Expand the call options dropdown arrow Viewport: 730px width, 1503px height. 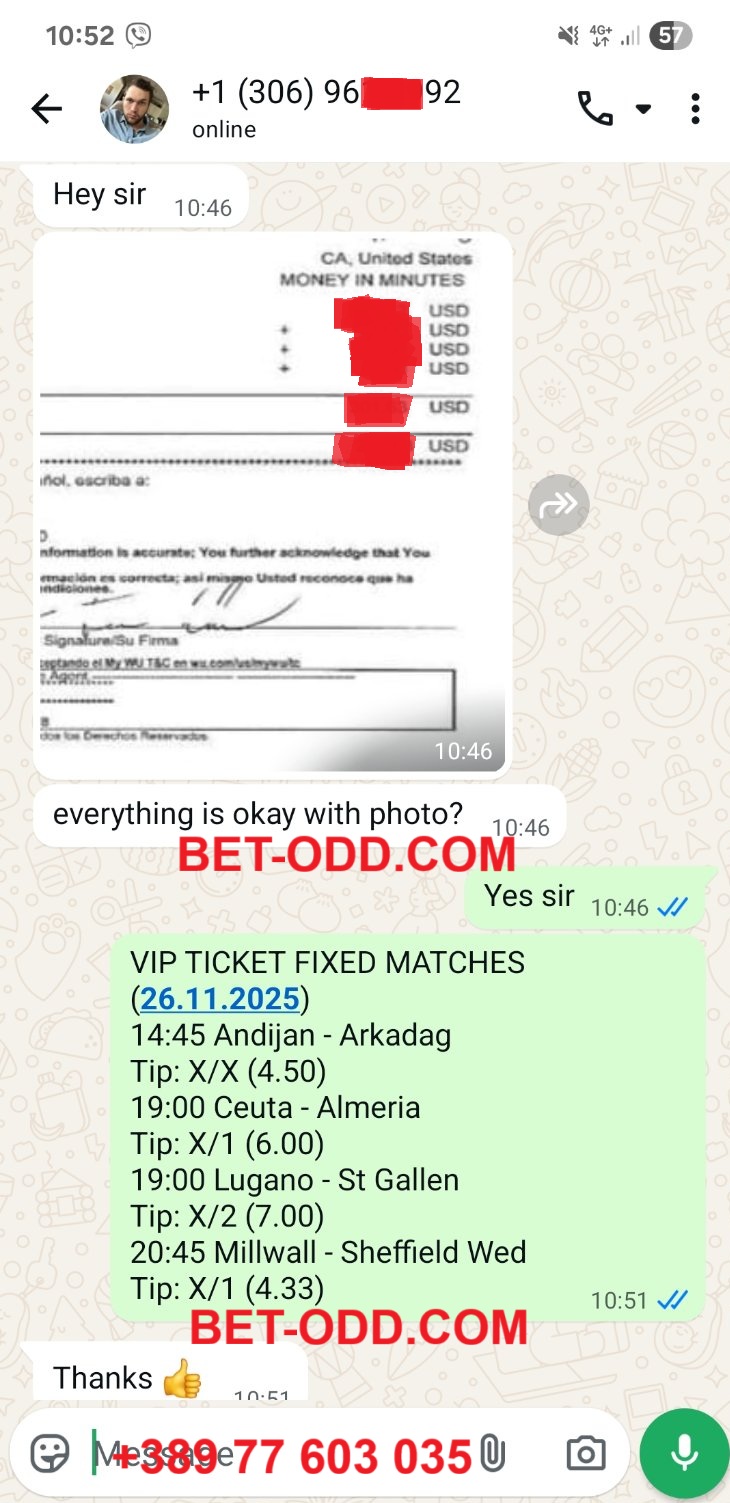tap(644, 109)
